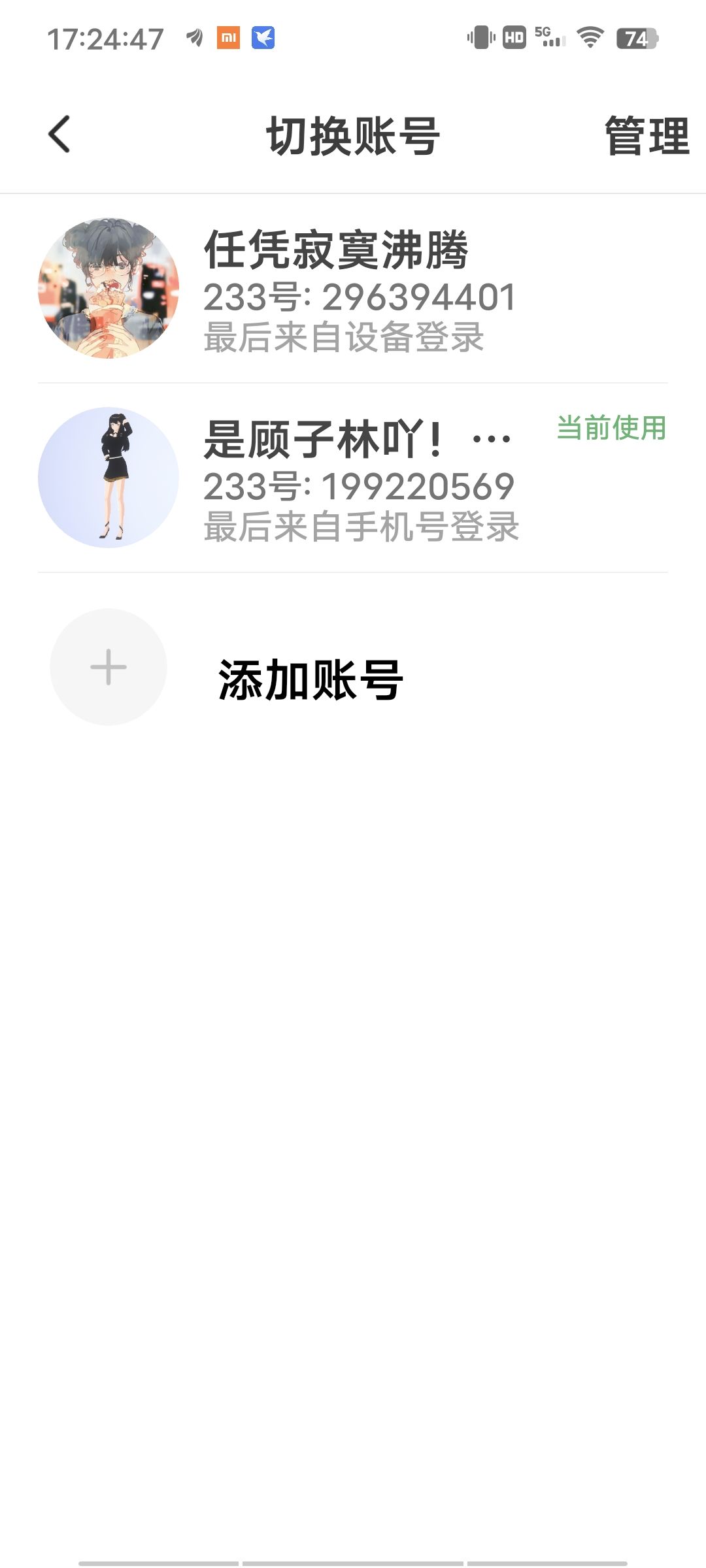
Task: Open 管理 to manage accounts
Action: click(x=646, y=136)
